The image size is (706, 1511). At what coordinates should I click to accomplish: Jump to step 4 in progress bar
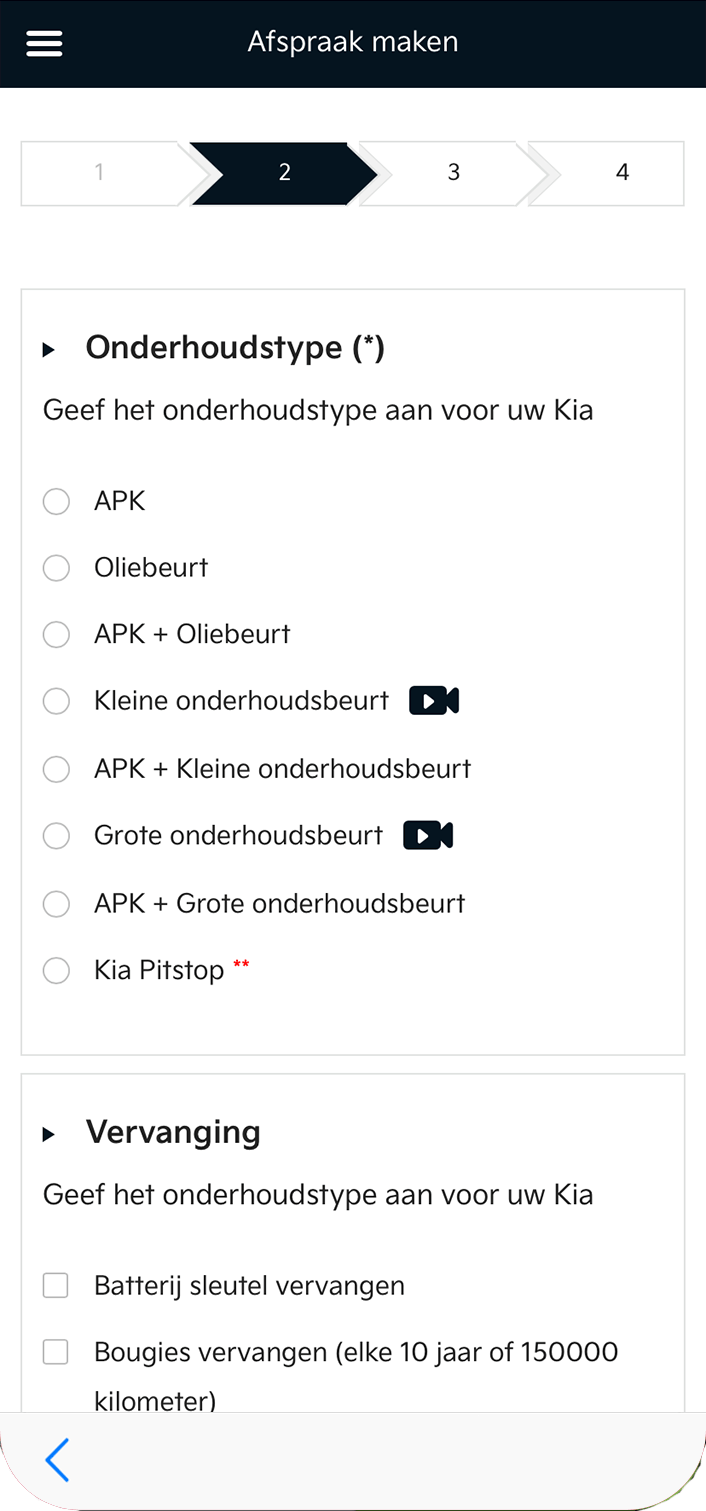pos(622,173)
